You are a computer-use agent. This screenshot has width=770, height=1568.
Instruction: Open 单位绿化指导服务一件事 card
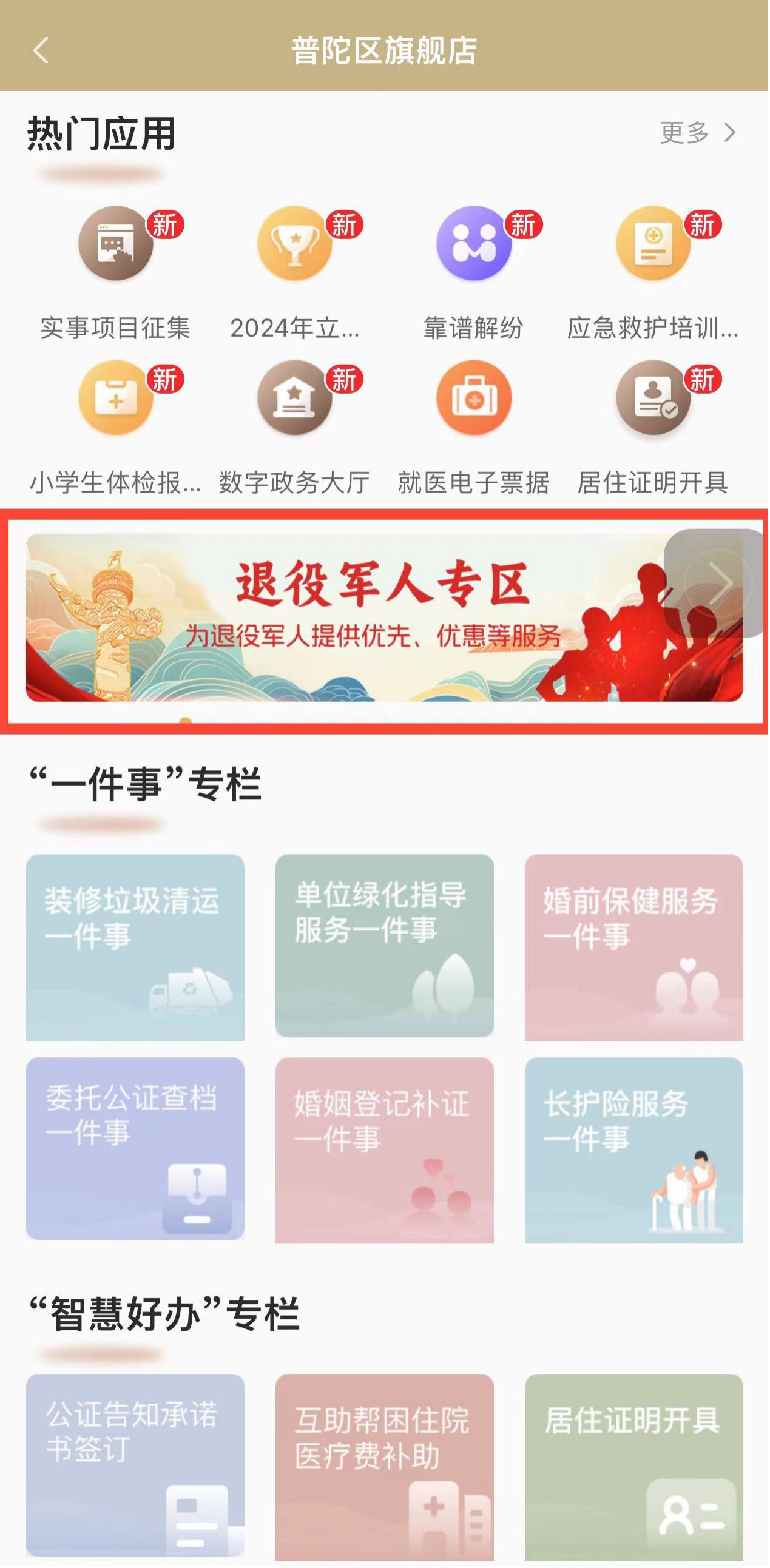[384, 945]
